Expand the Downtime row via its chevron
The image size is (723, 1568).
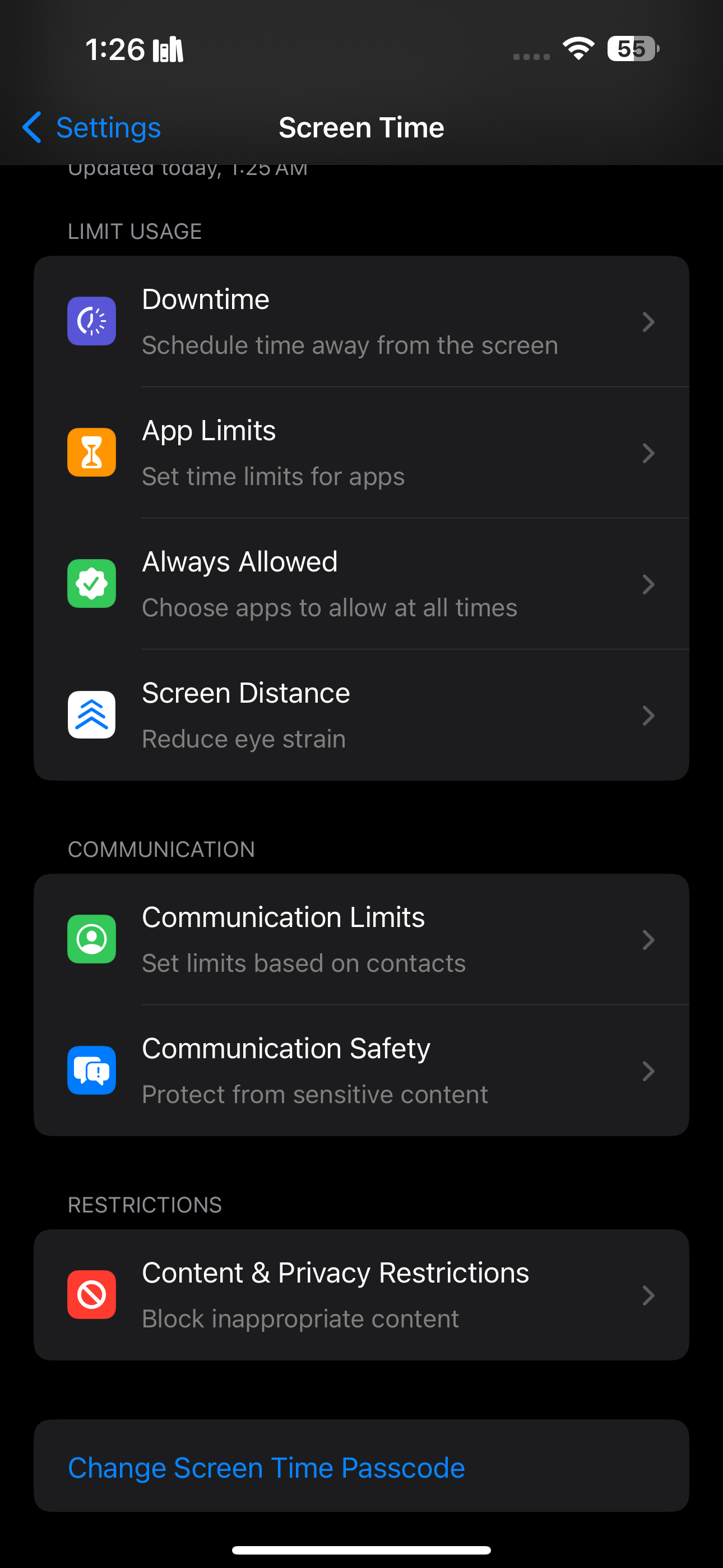[649, 322]
